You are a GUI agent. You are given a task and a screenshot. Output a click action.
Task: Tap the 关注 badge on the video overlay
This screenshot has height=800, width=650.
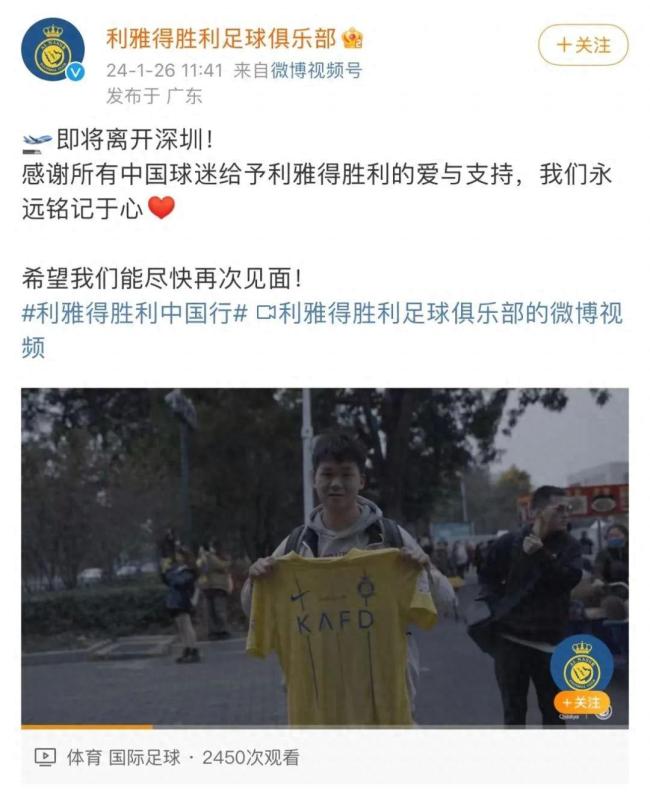[581, 703]
